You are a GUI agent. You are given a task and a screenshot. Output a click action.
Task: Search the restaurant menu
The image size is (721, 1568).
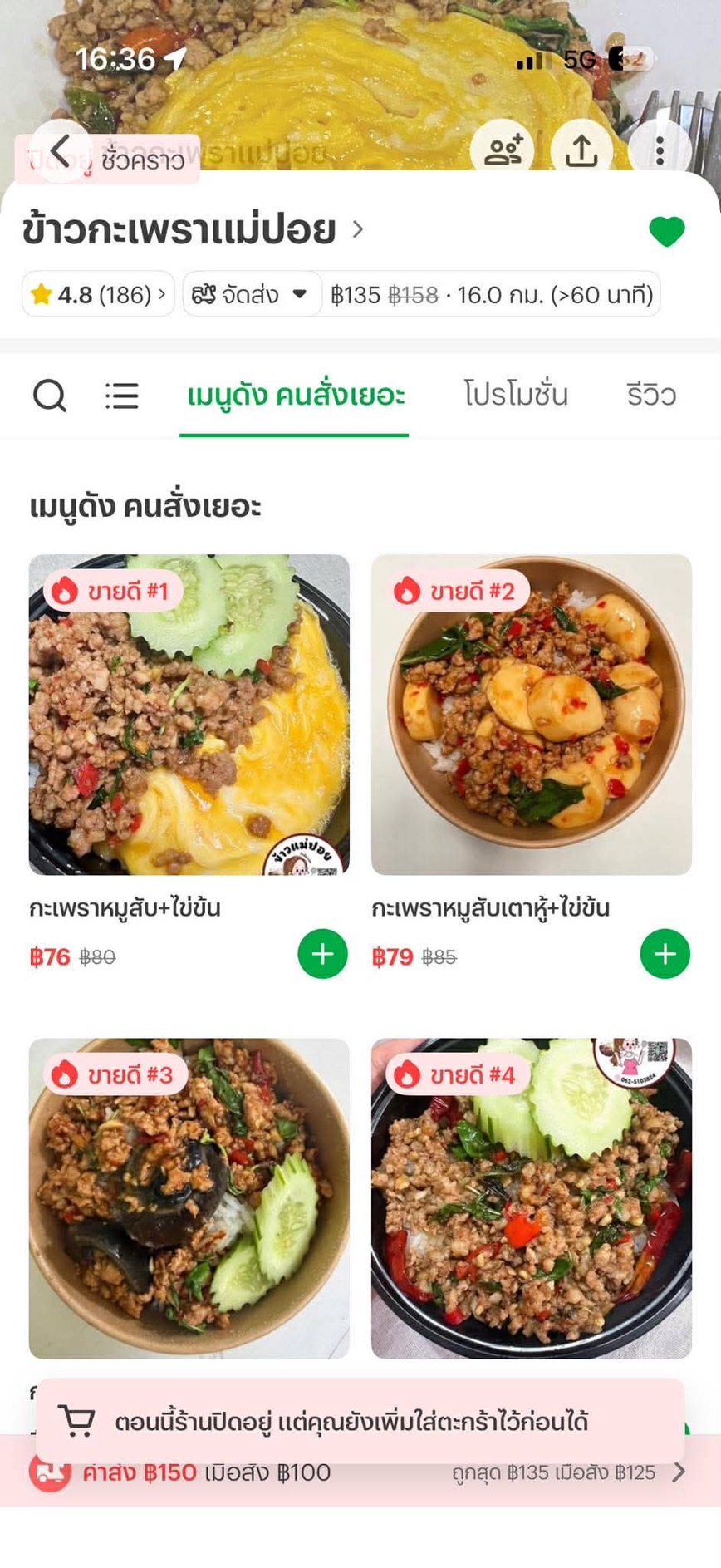[50, 396]
